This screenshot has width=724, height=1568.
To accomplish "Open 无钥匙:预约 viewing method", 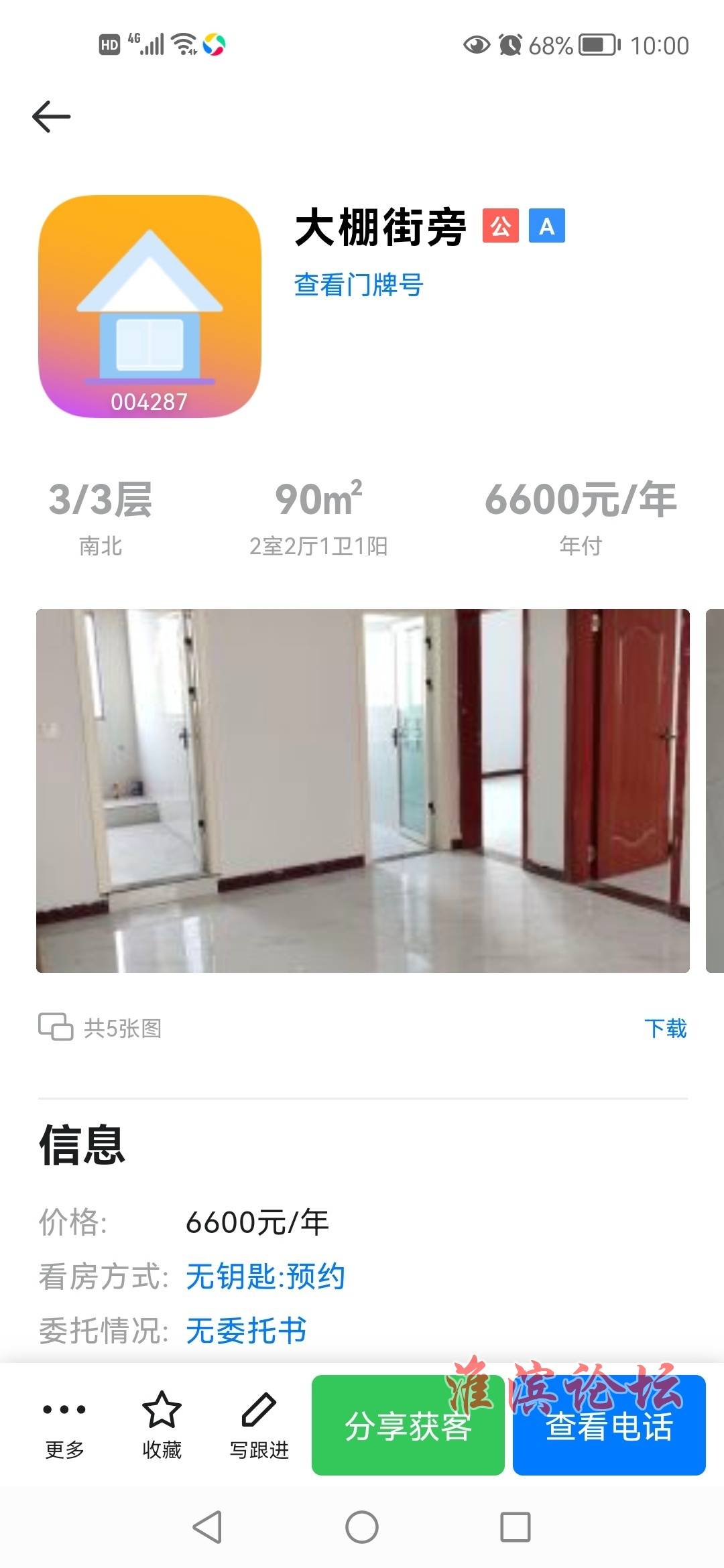I will [265, 1276].
